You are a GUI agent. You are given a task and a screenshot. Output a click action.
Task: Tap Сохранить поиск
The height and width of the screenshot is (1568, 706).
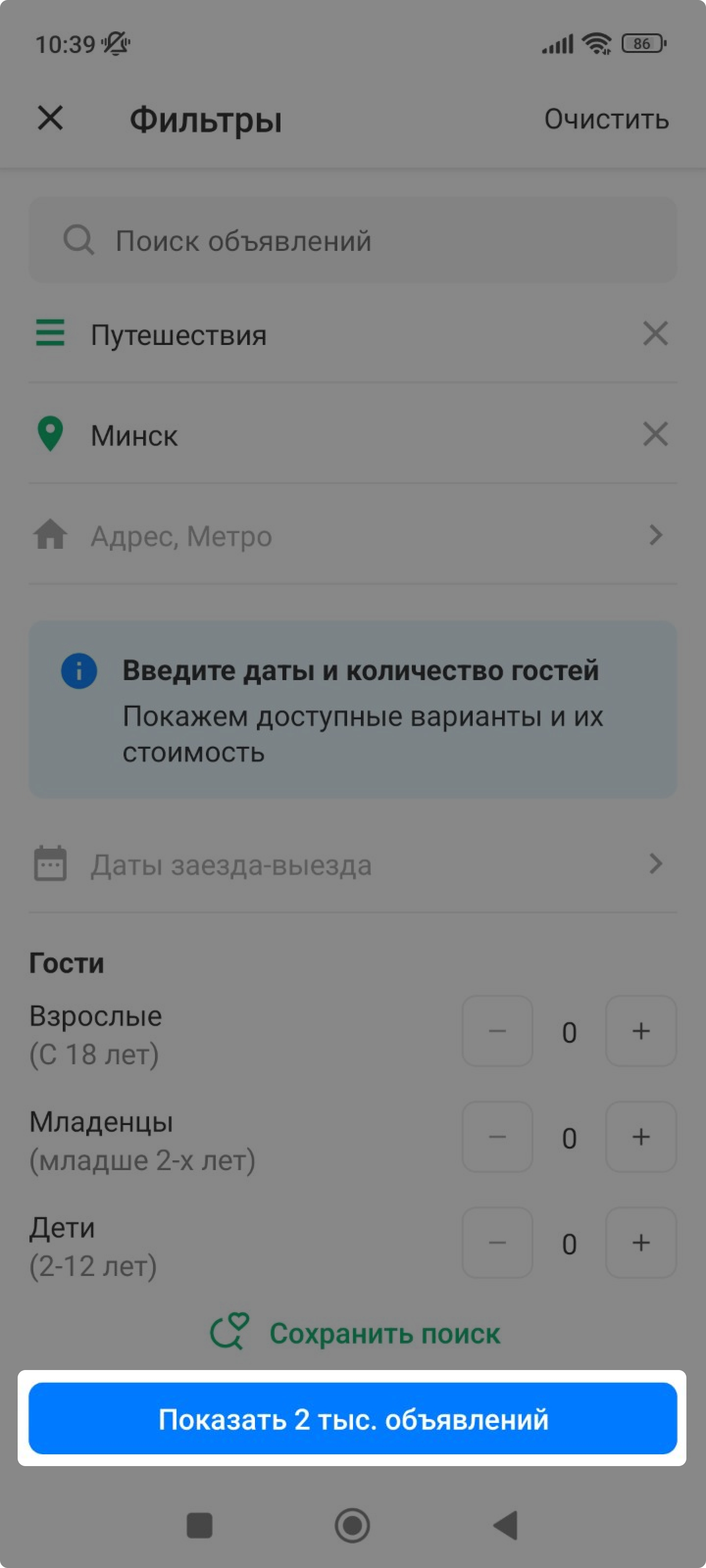tap(354, 1333)
